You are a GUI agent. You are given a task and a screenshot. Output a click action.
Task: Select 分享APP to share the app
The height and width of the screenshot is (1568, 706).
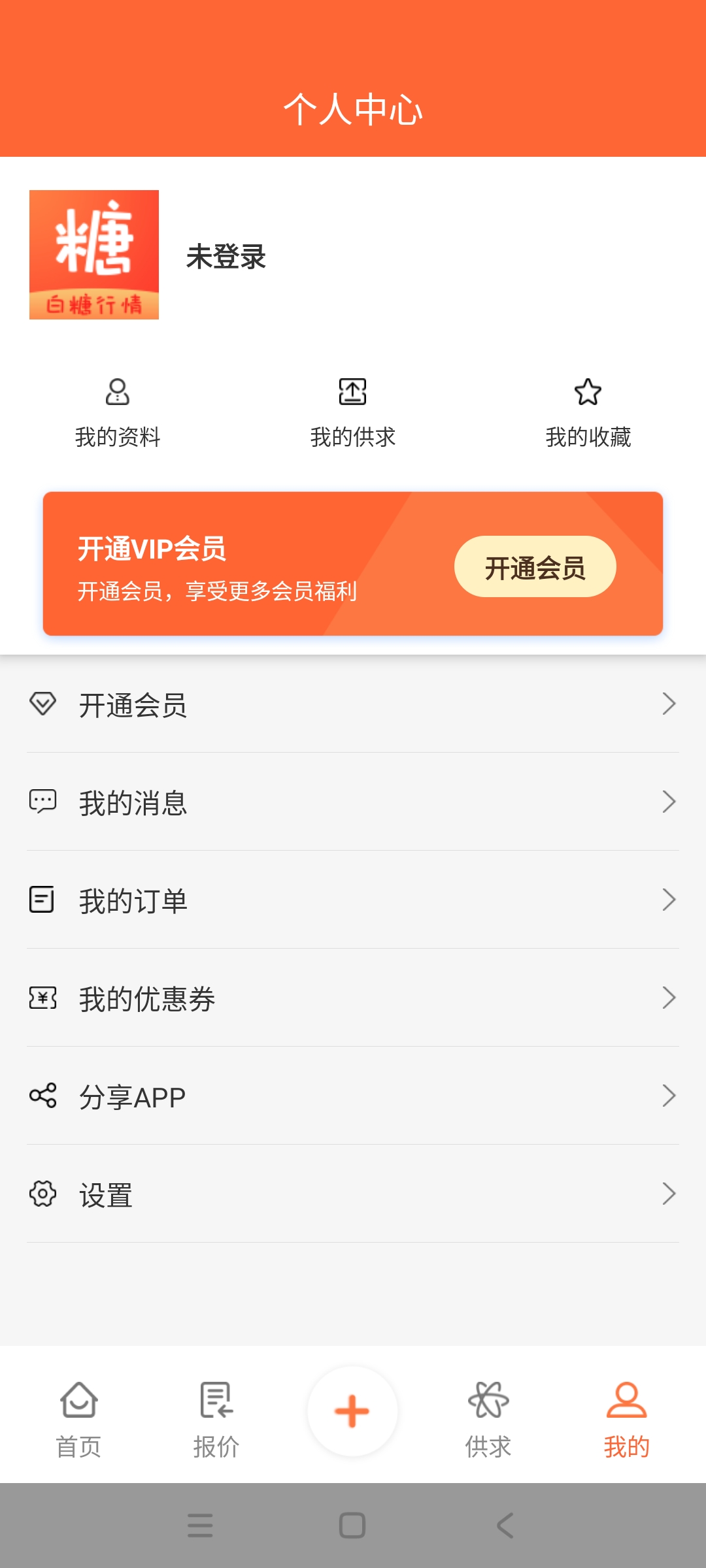pyautogui.click(x=353, y=1096)
